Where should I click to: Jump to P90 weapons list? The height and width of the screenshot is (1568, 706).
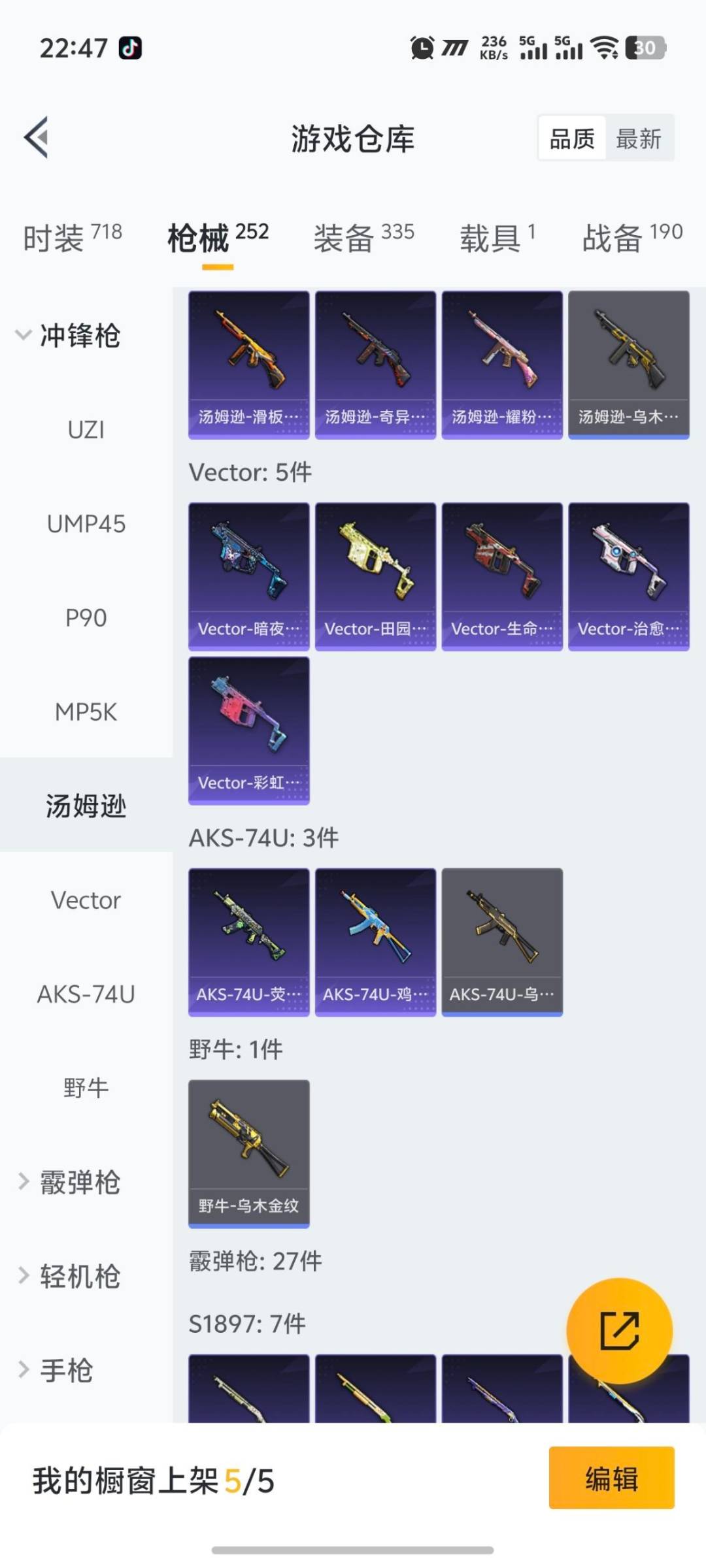coord(86,618)
